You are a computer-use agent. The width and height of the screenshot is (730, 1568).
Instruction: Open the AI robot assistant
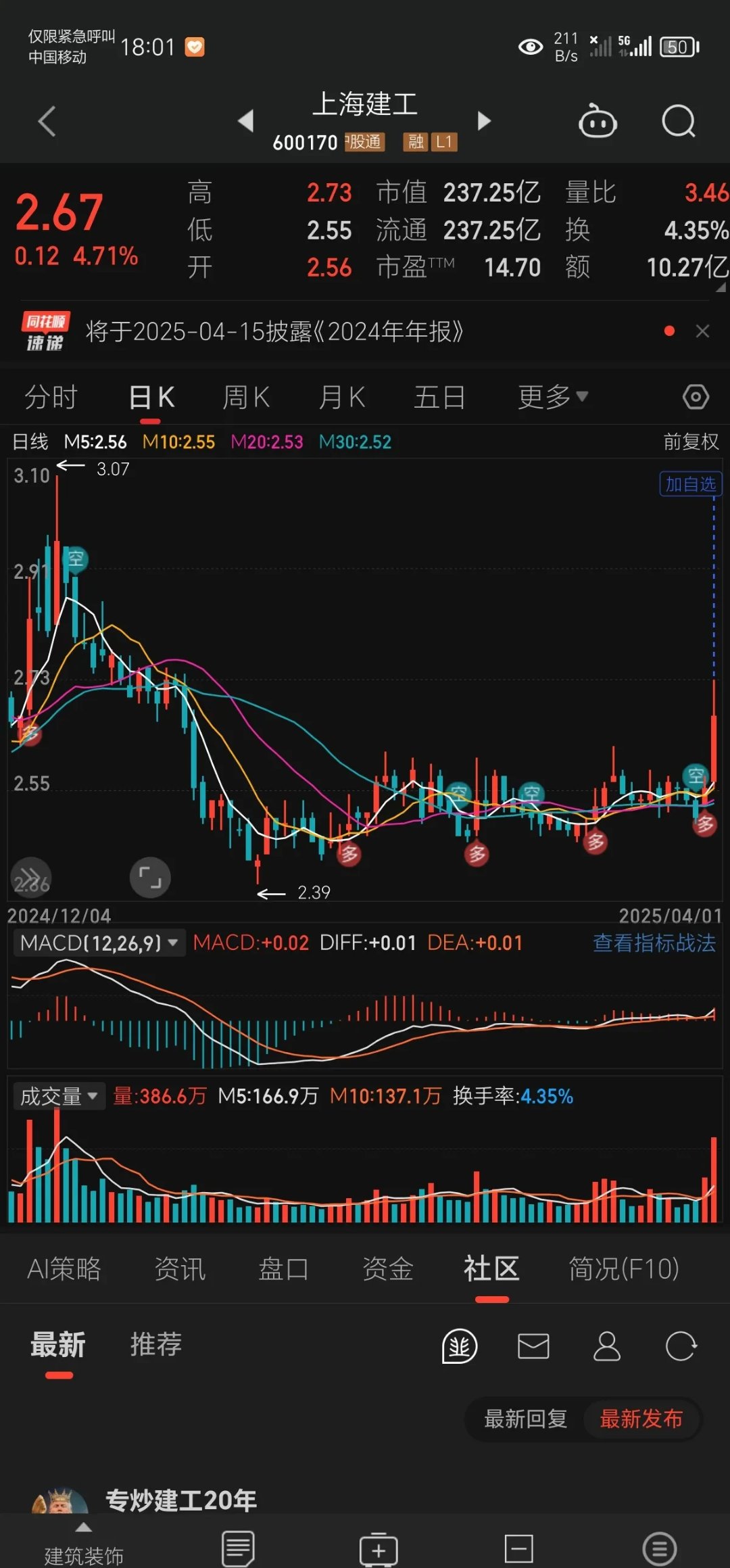[x=598, y=122]
